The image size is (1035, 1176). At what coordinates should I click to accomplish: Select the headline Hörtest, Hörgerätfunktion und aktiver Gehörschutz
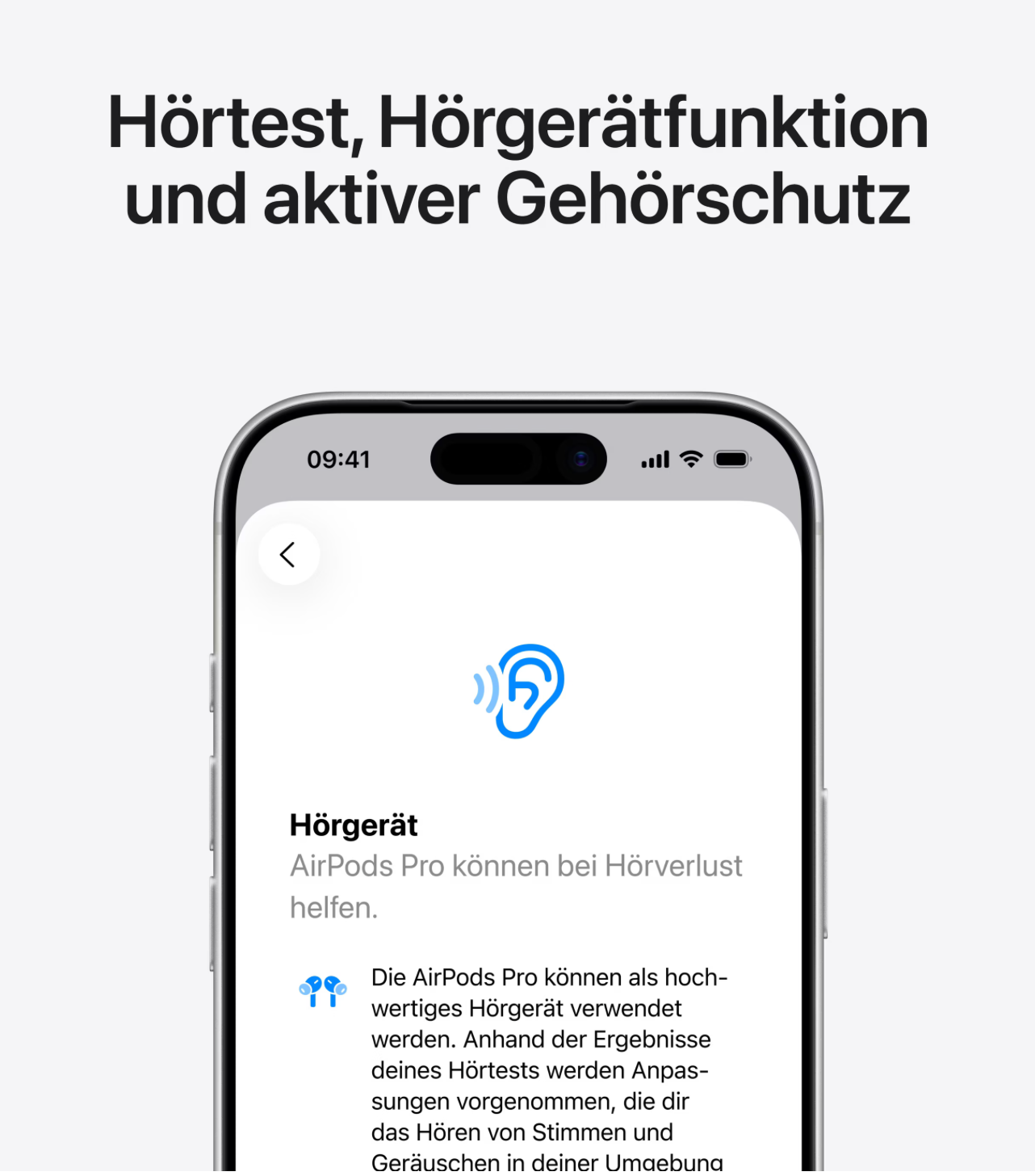coord(517,158)
